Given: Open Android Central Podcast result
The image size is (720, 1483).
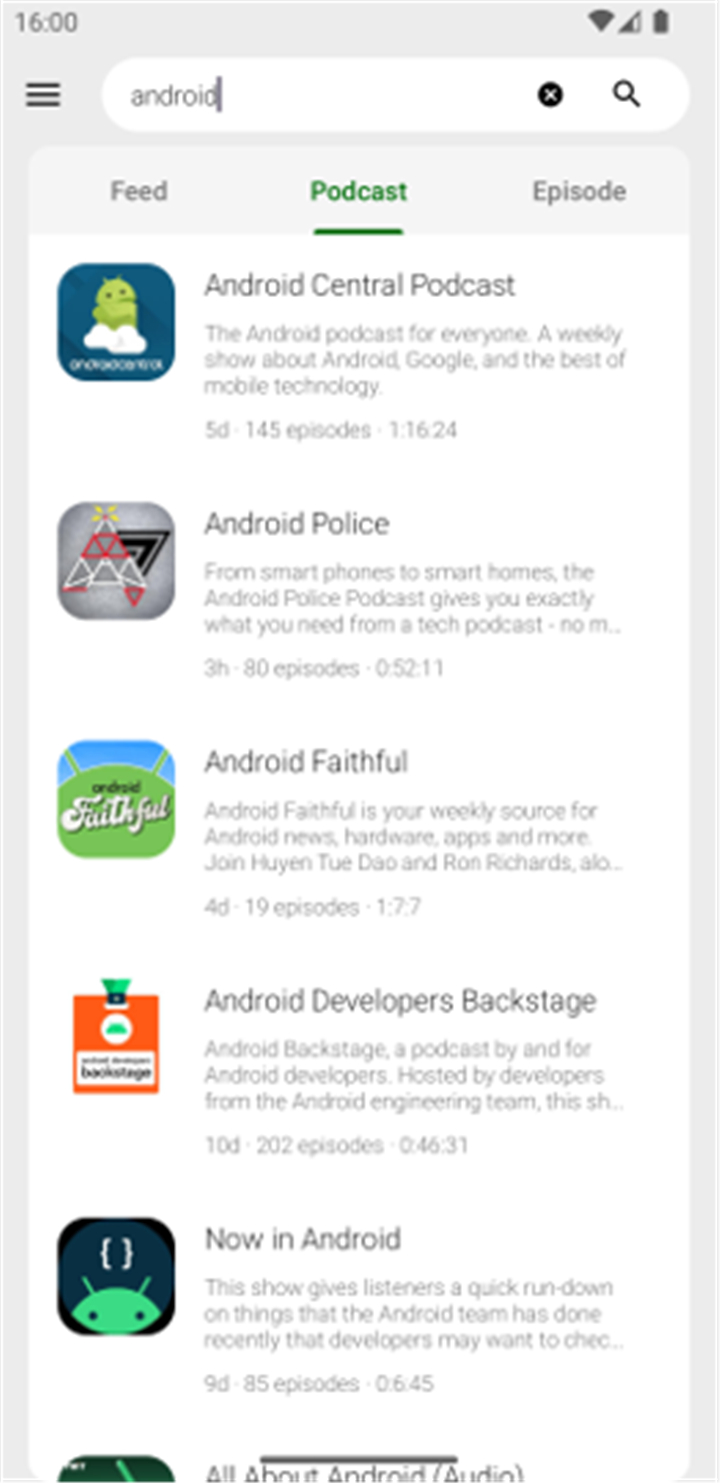Looking at the screenshot, I should point(359,355).
